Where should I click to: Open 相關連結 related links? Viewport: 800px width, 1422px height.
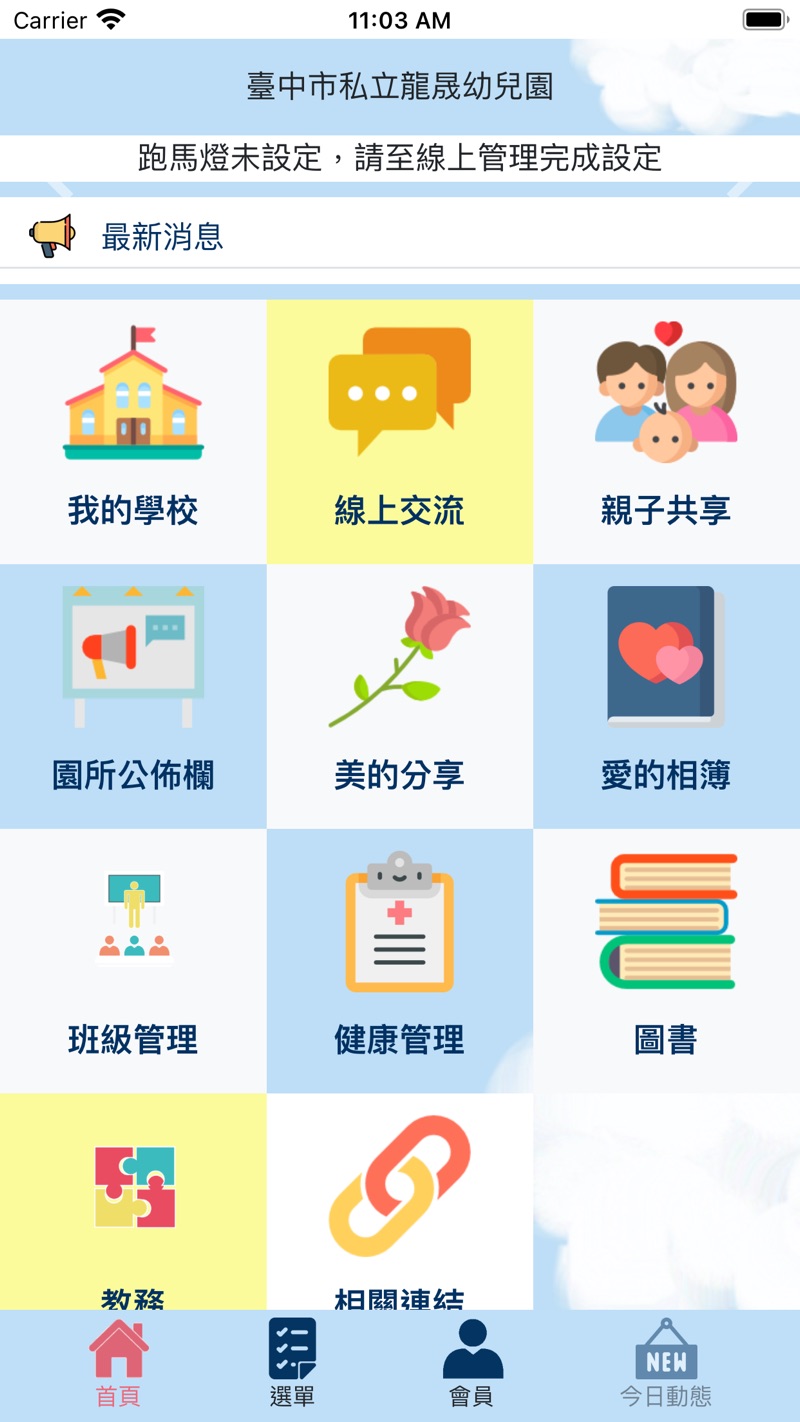point(399,1200)
